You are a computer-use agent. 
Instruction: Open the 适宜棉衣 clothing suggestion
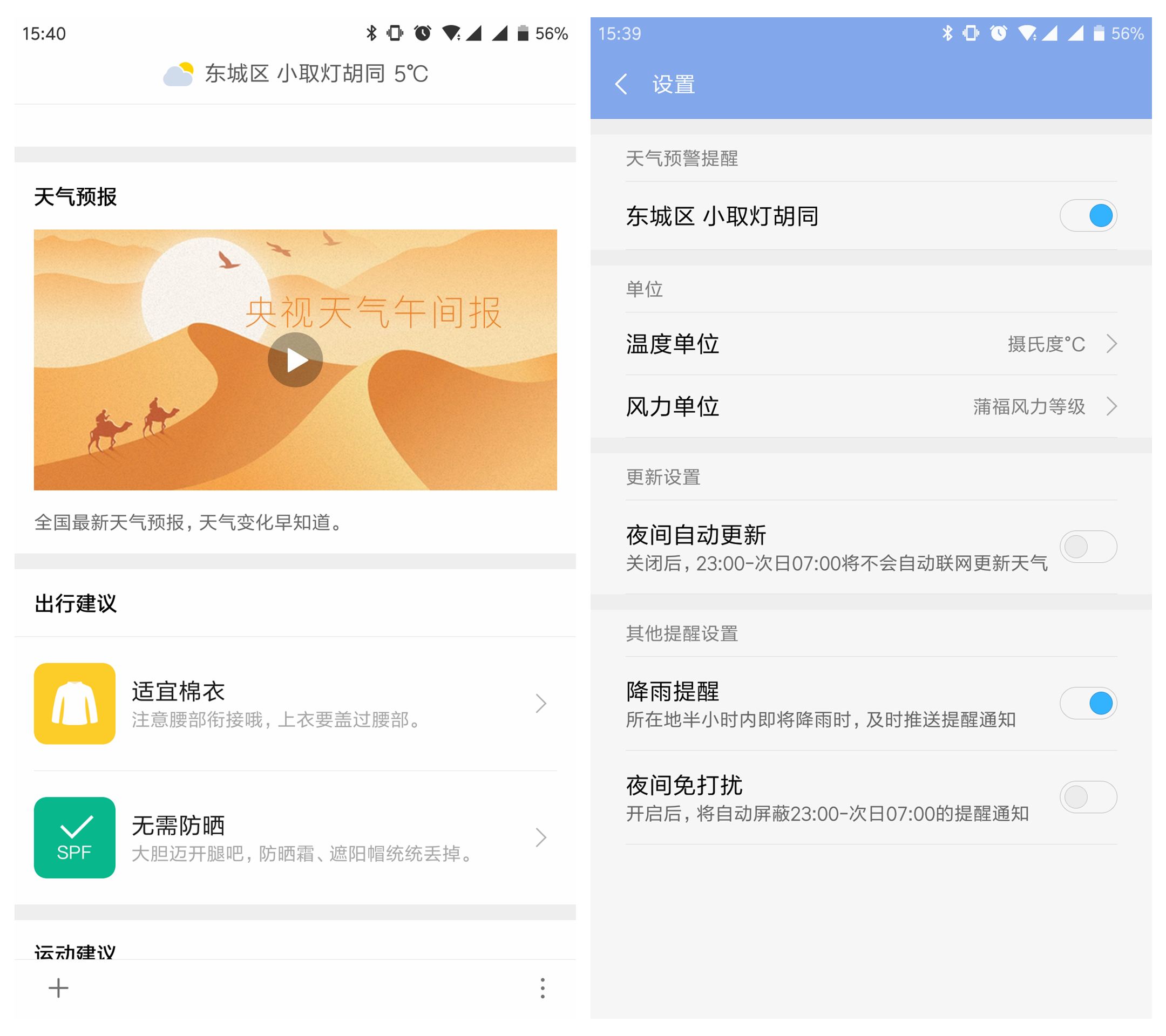pyautogui.click(x=295, y=704)
